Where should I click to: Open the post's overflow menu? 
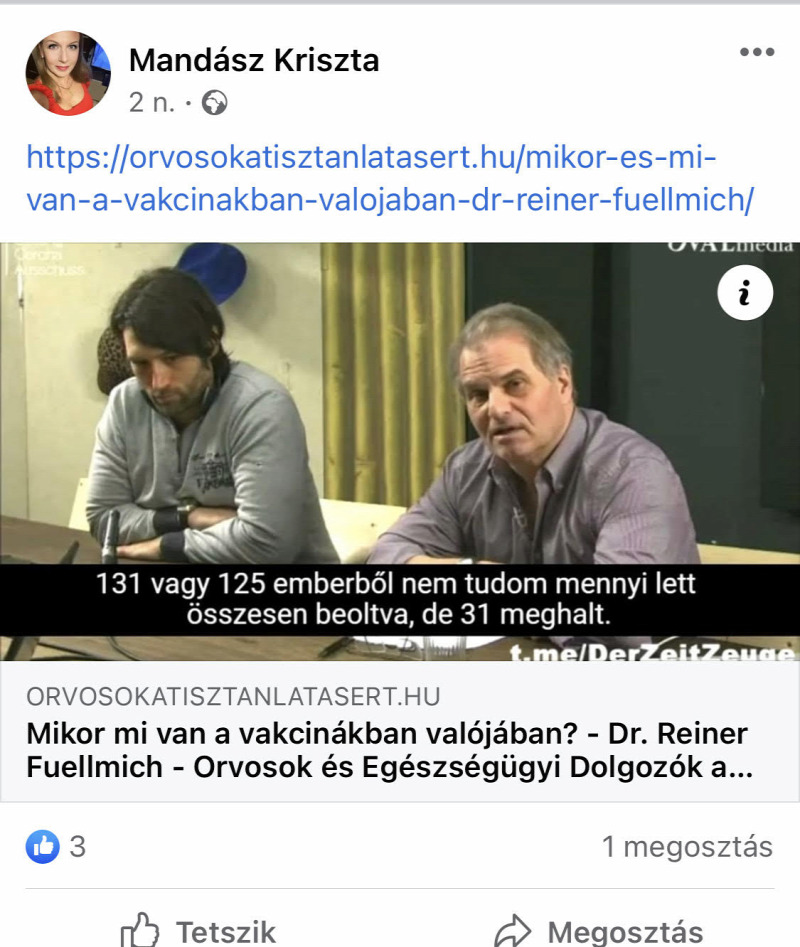pyautogui.click(x=757, y=53)
